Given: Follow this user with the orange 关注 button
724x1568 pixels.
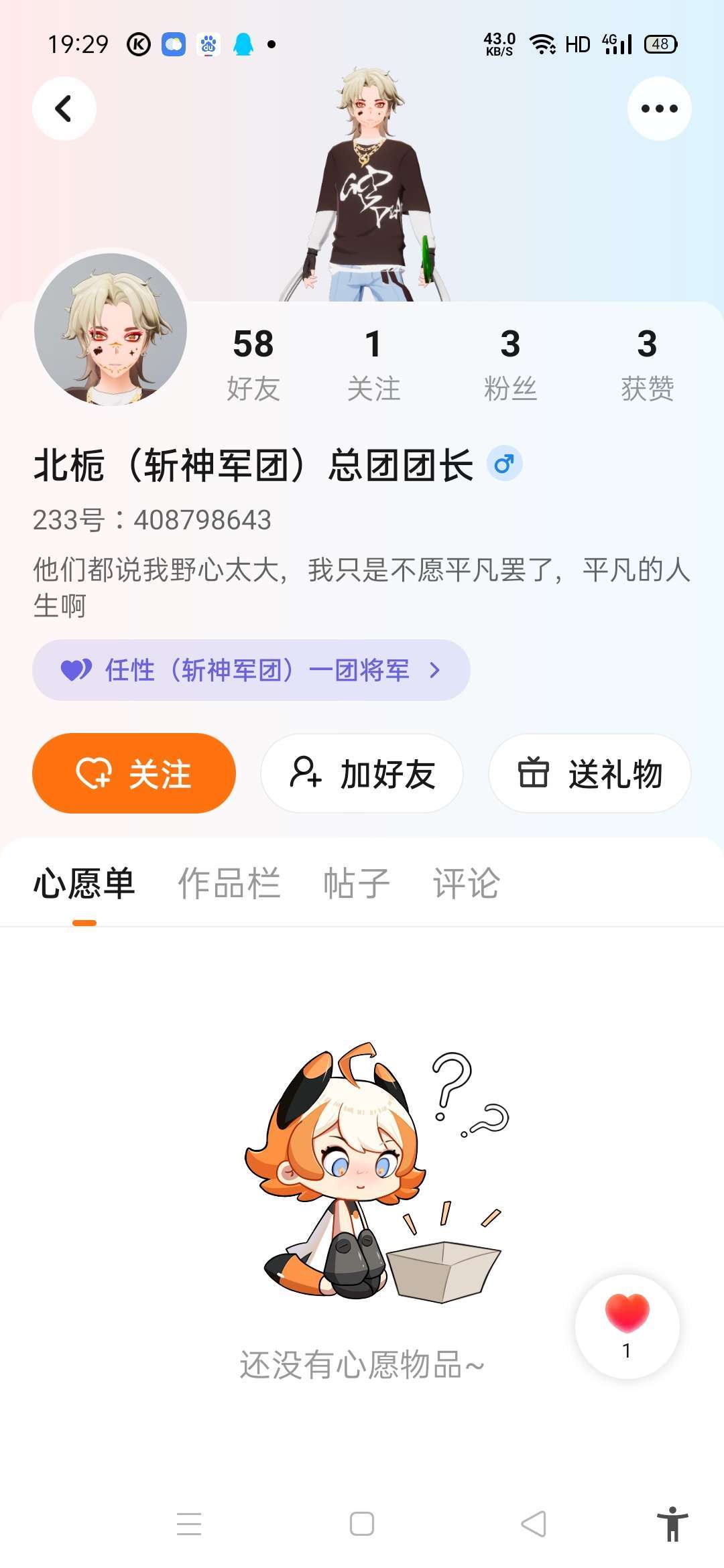Looking at the screenshot, I should [x=134, y=773].
